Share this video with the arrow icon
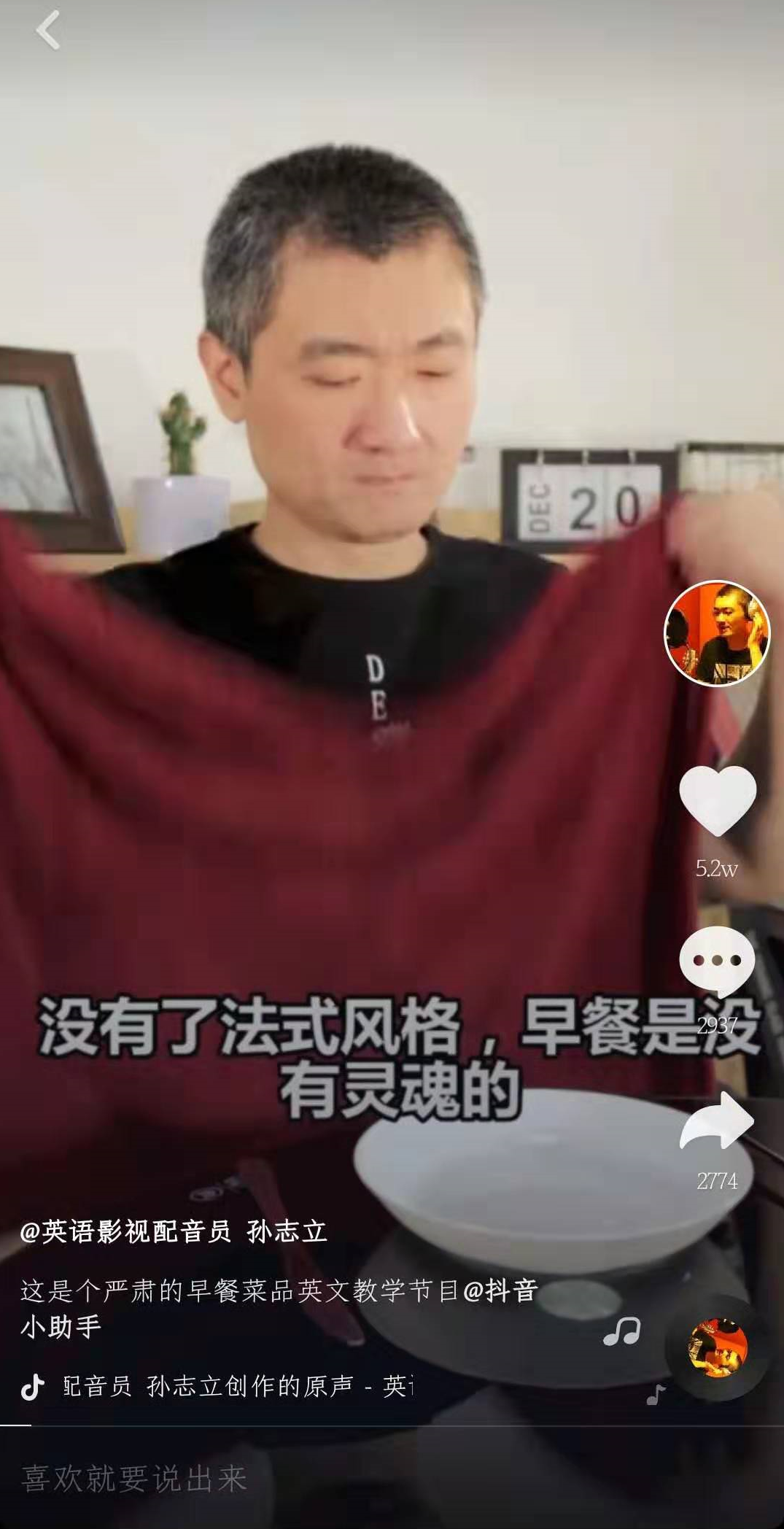Viewport: 784px width, 1529px height. coord(717,1121)
